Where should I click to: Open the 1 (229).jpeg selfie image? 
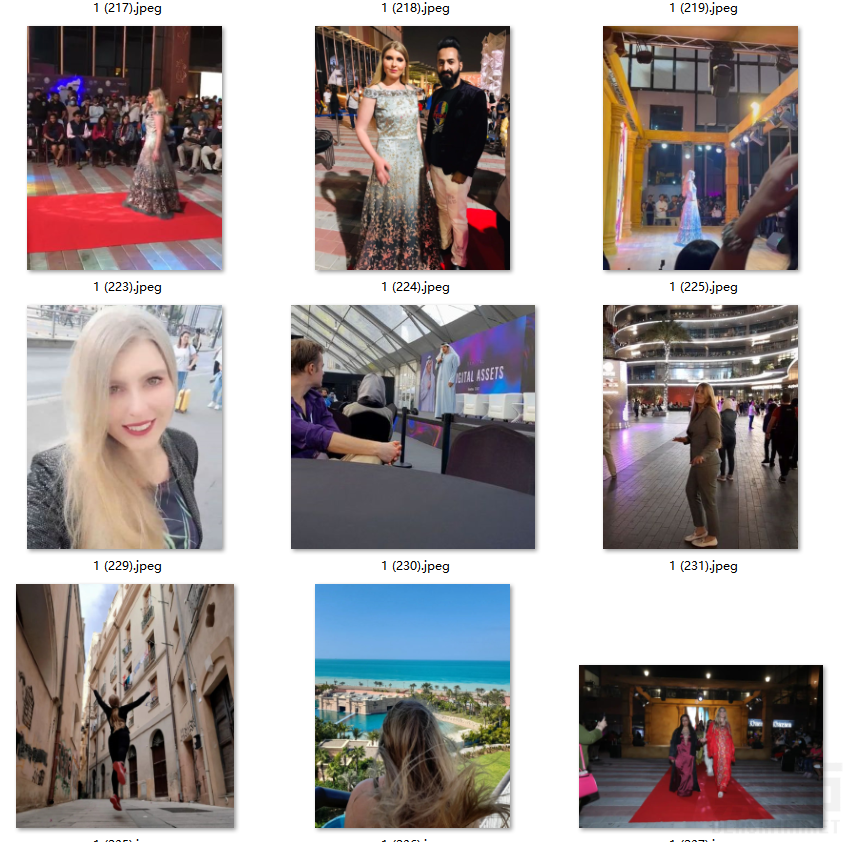click(124, 427)
